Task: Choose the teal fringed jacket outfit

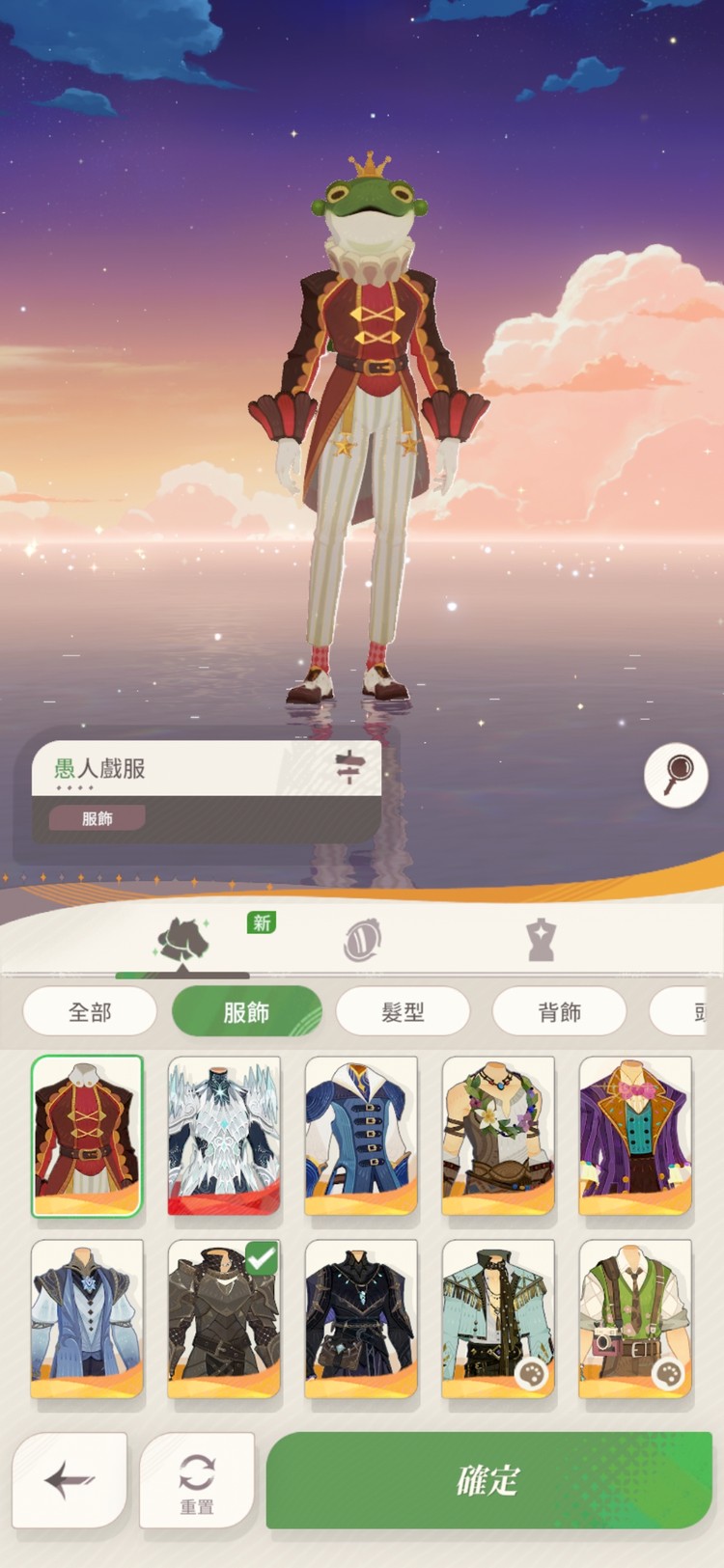Action: [x=498, y=1319]
